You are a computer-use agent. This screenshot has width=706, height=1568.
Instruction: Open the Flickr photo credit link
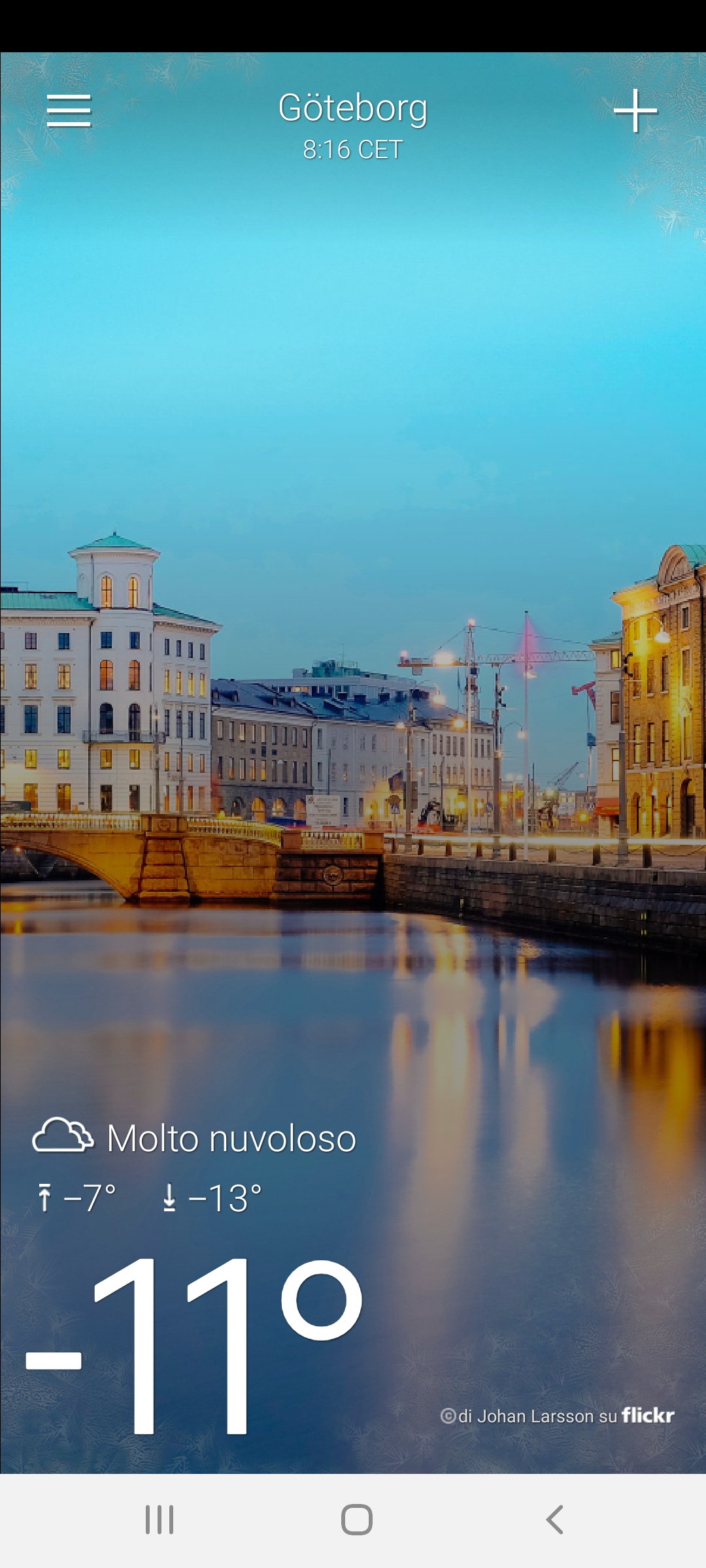(558, 1416)
